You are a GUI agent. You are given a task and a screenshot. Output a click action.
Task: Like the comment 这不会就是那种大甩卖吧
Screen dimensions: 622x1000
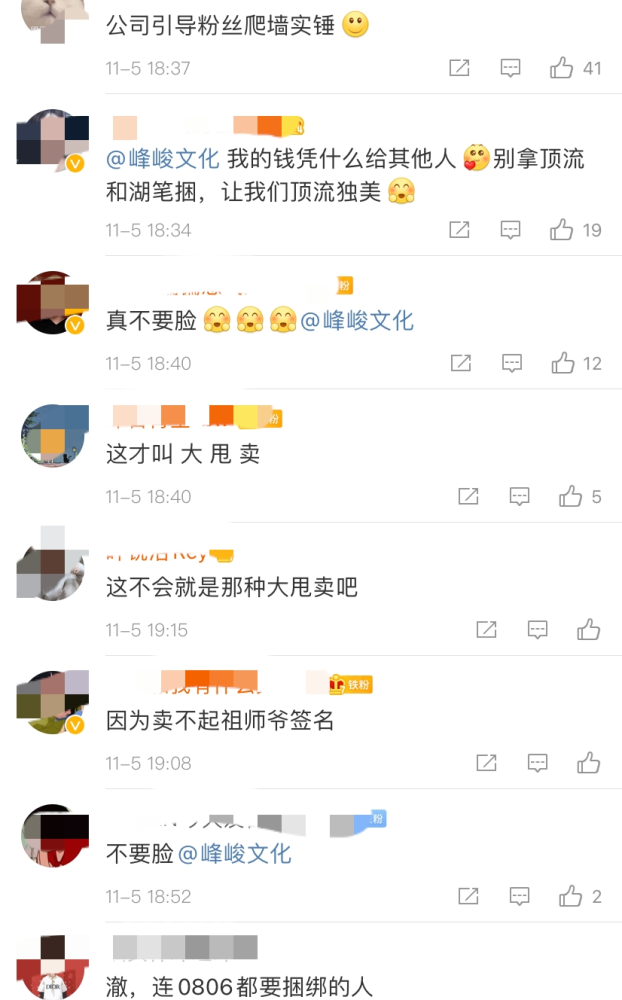(588, 629)
